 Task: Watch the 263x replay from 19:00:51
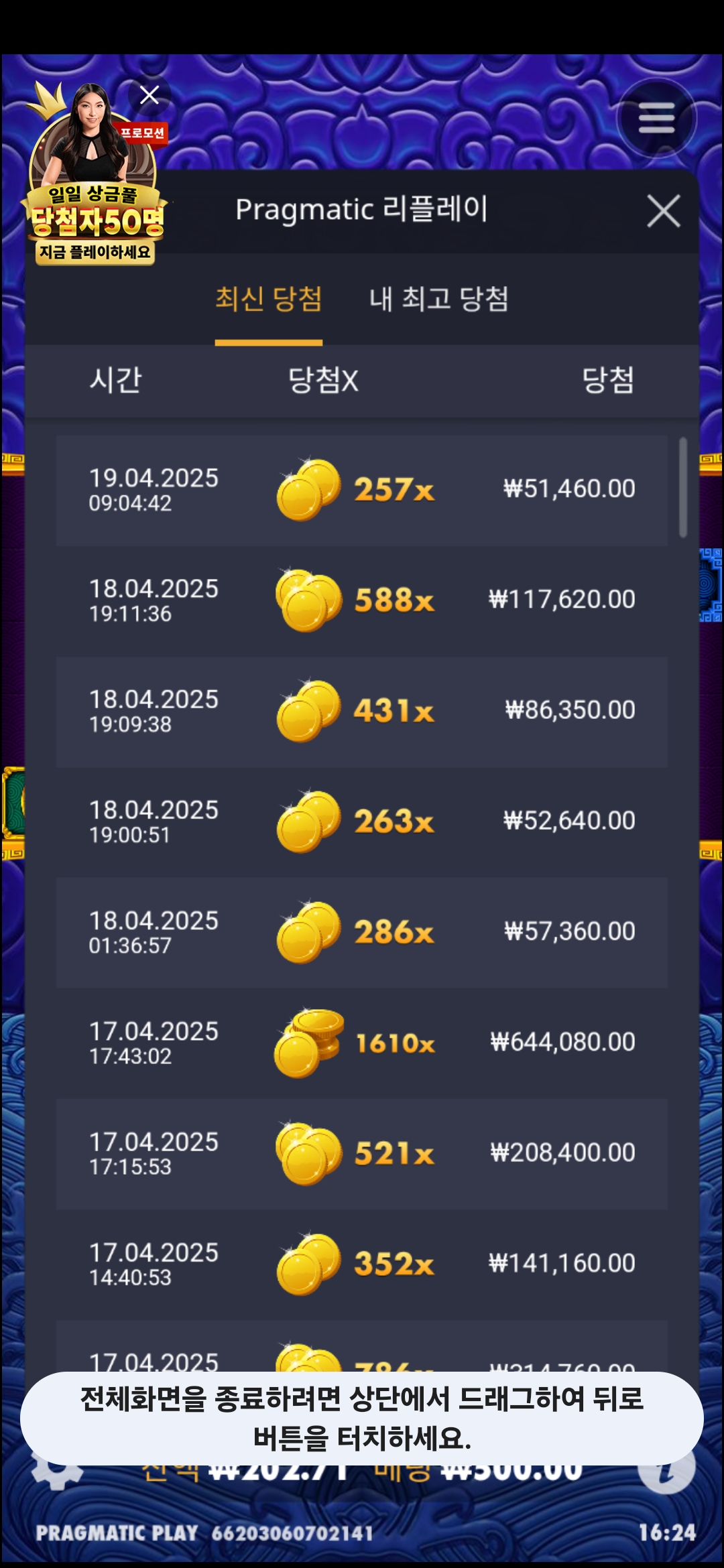[x=361, y=822]
